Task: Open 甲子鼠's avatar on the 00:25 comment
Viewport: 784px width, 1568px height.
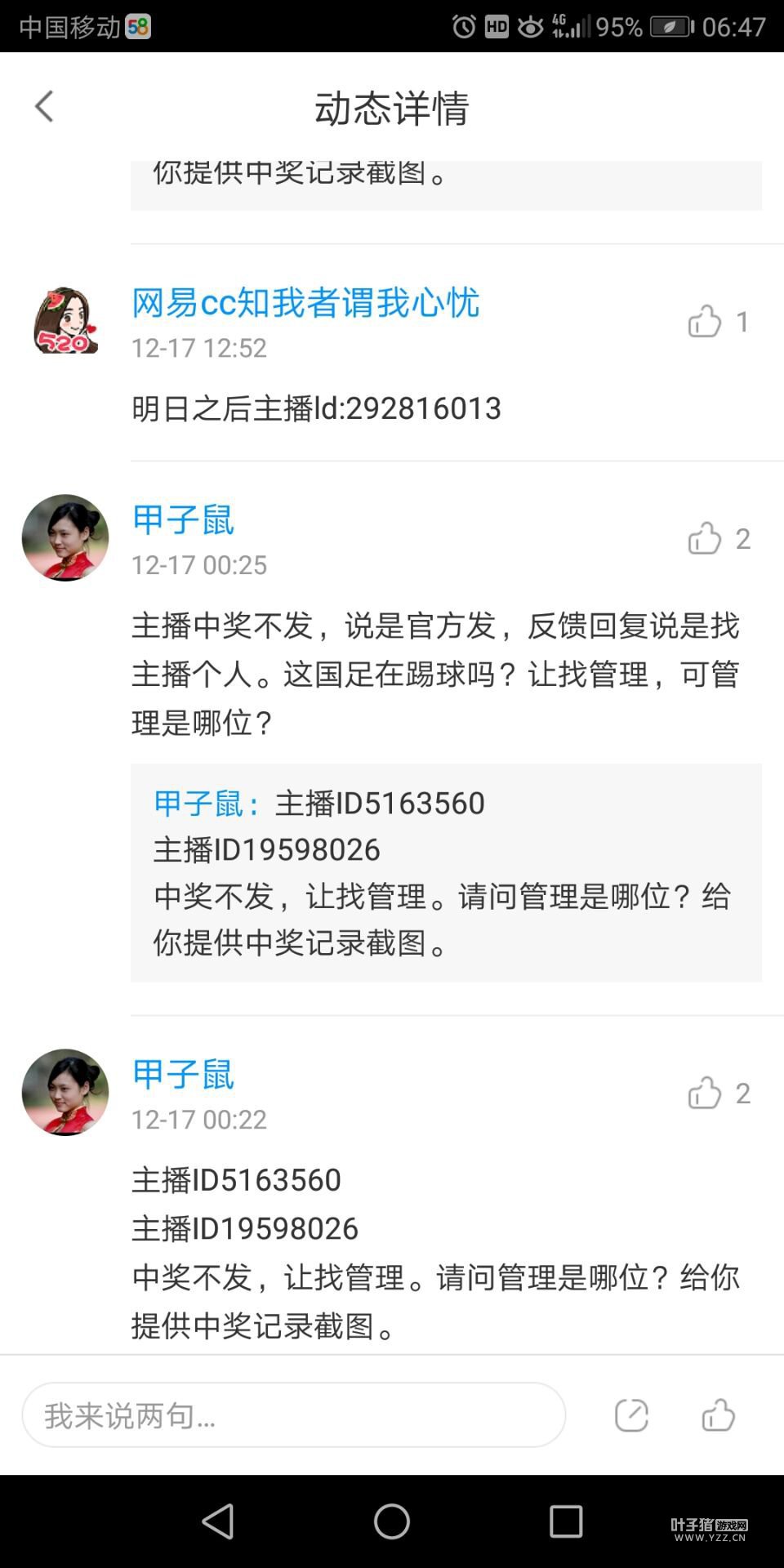Action: click(65, 538)
